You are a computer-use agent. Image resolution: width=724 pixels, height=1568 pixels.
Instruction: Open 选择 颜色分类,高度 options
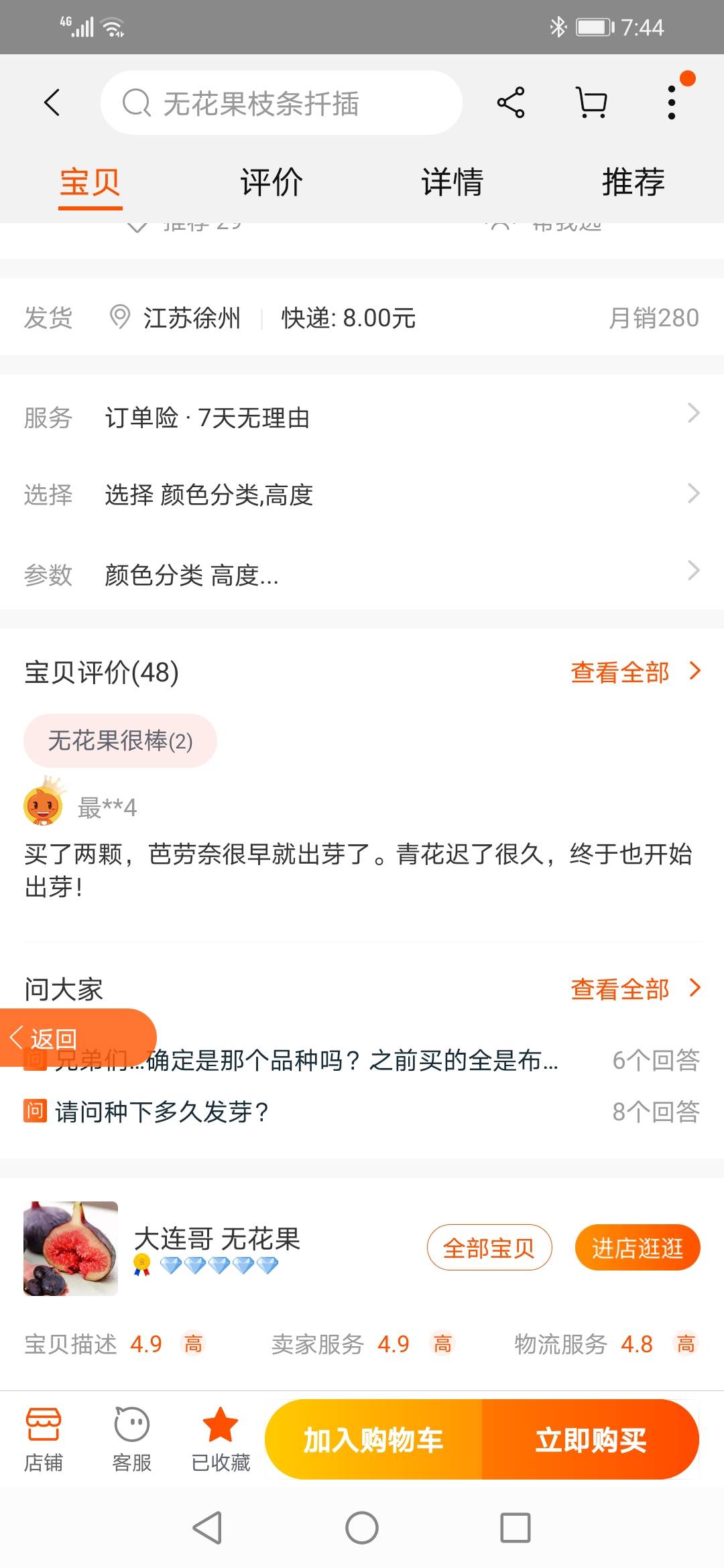click(362, 495)
